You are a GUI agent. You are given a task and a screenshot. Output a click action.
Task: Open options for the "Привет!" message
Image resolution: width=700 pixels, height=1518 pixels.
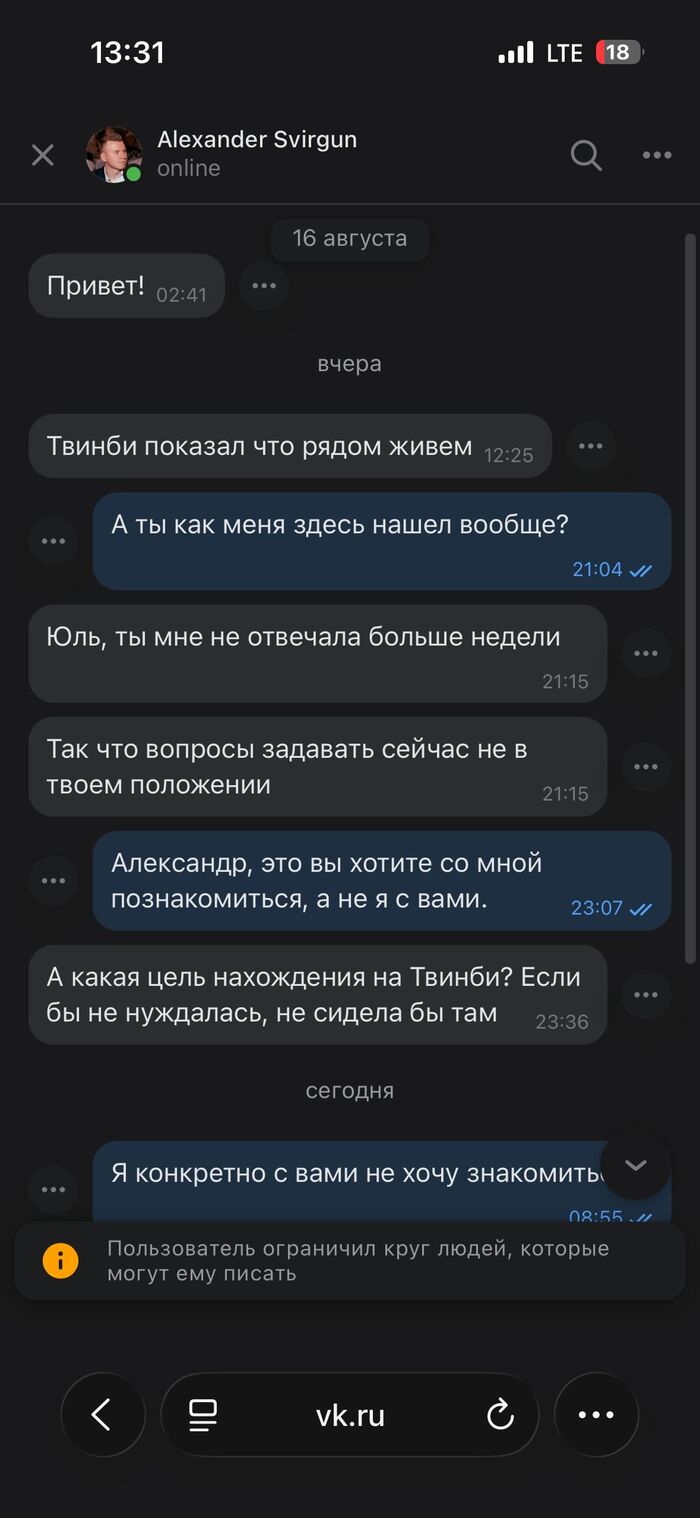point(264,286)
